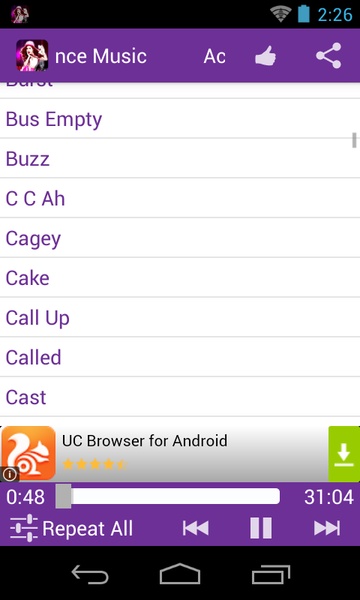Tap the playback seek bar
The height and width of the screenshot is (600, 360).
pyautogui.click(x=168, y=496)
